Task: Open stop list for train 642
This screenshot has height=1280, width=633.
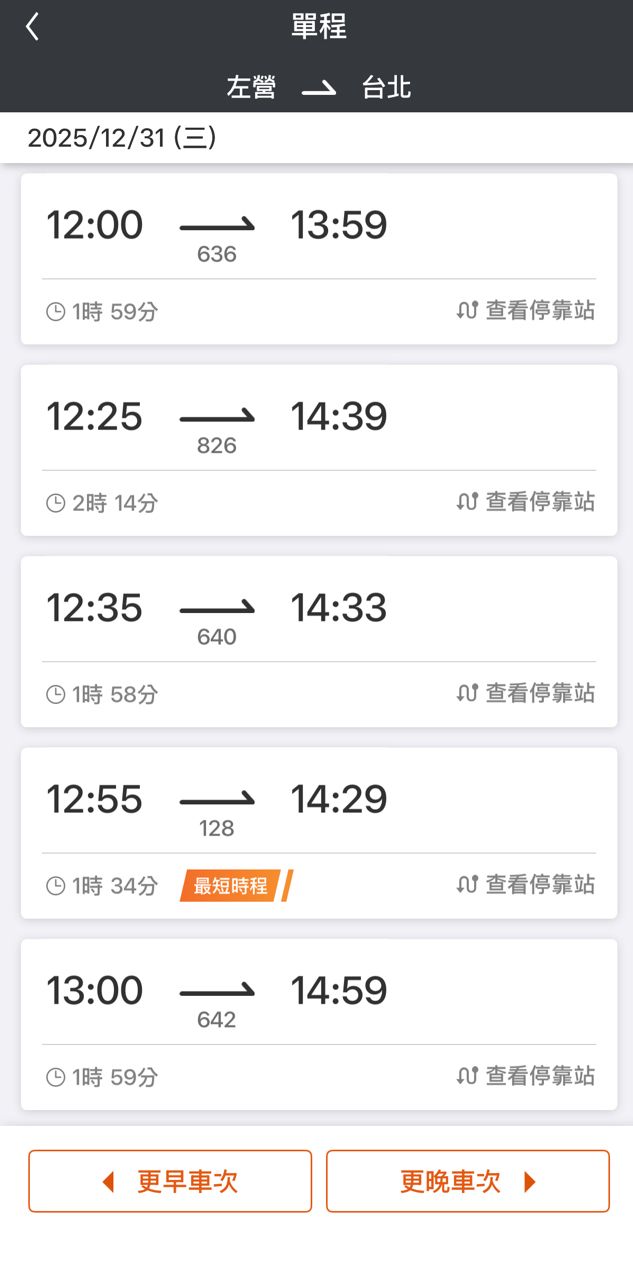Action: pos(526,1076)
